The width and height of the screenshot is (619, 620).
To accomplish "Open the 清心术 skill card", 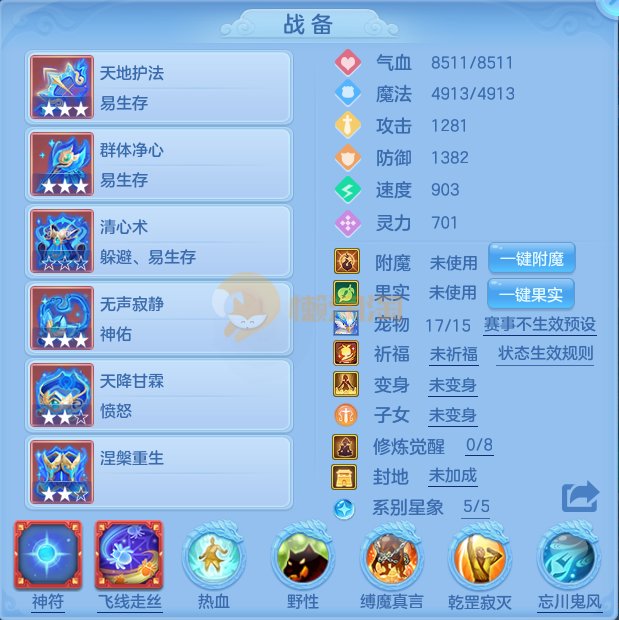I will click(x=161, y=242).
